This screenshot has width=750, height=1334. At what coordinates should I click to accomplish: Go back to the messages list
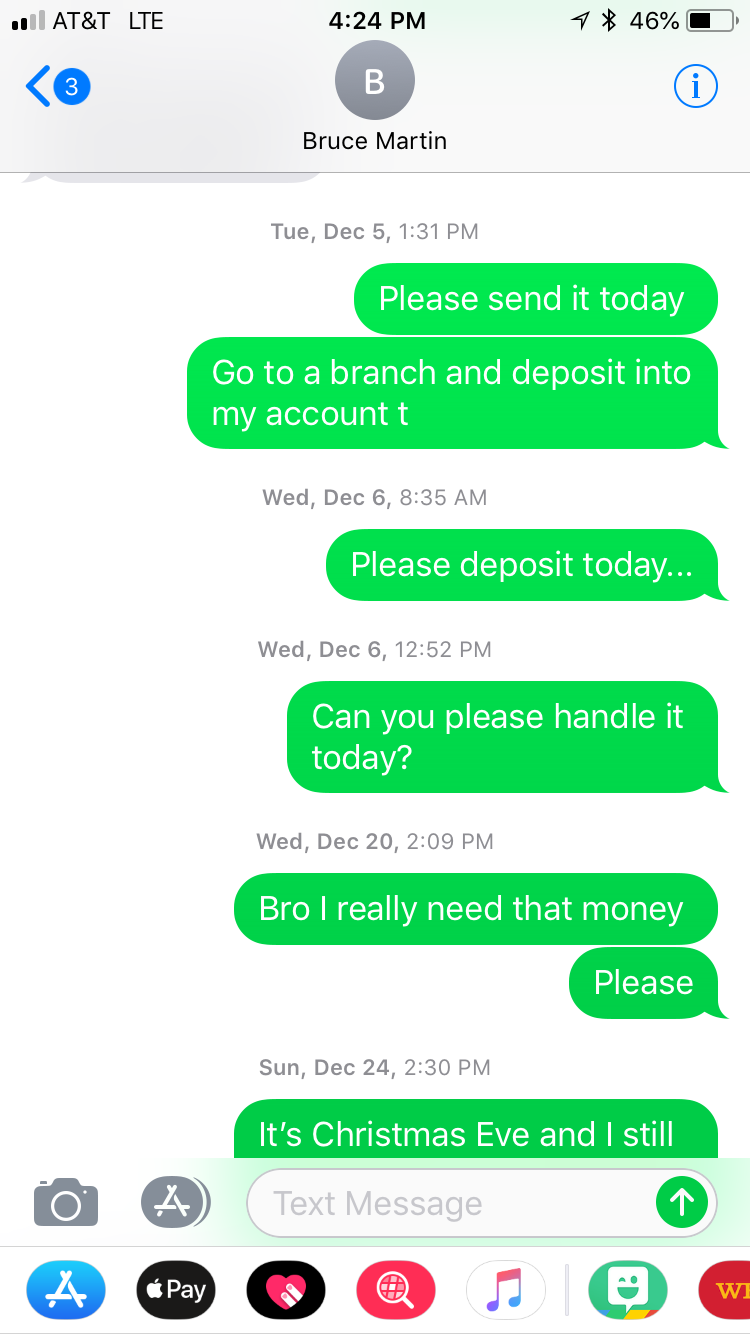(x=57, y=87)
